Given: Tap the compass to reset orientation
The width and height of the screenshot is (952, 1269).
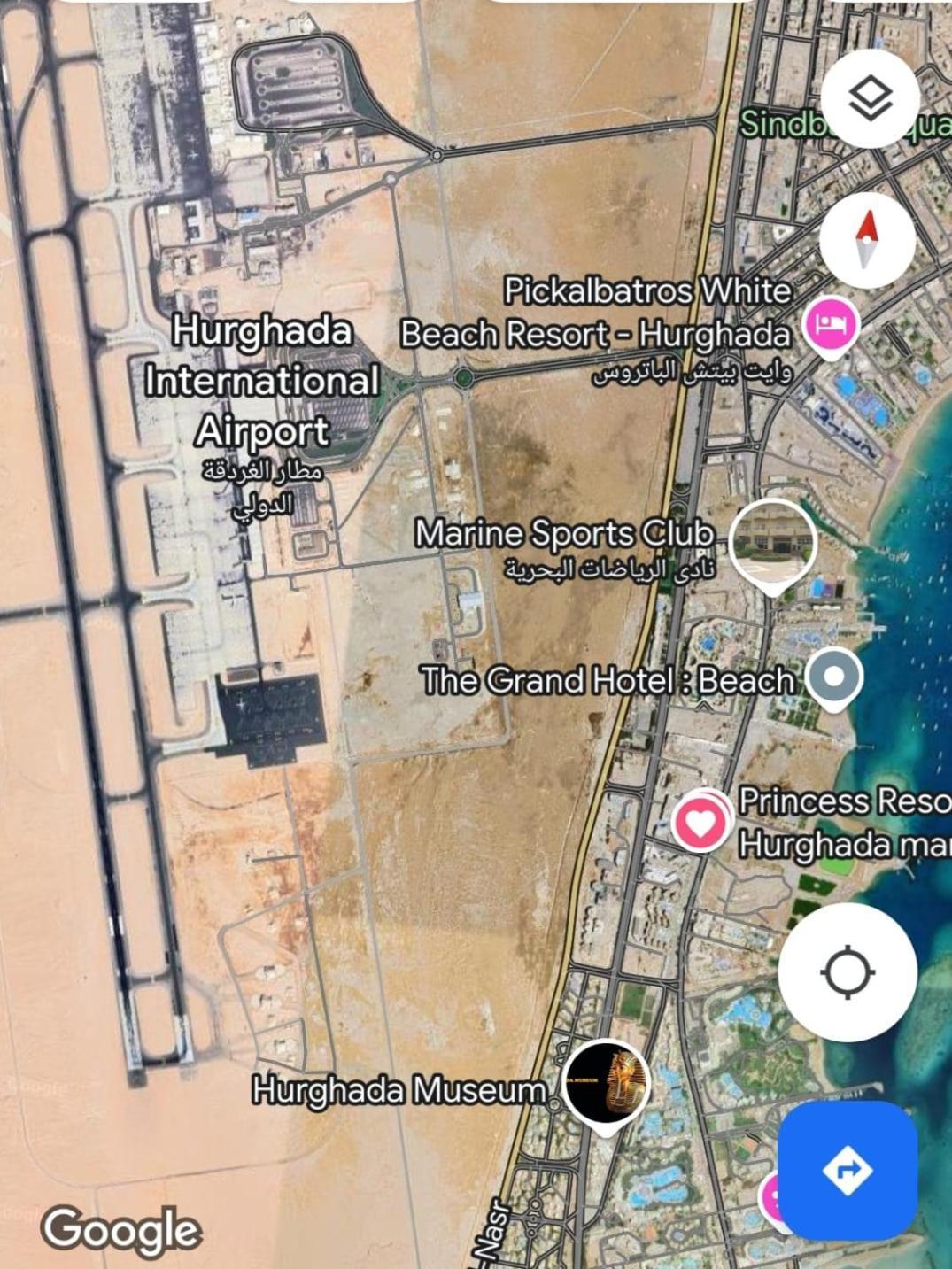Looking at the screenshot, I should coord(867,239).
